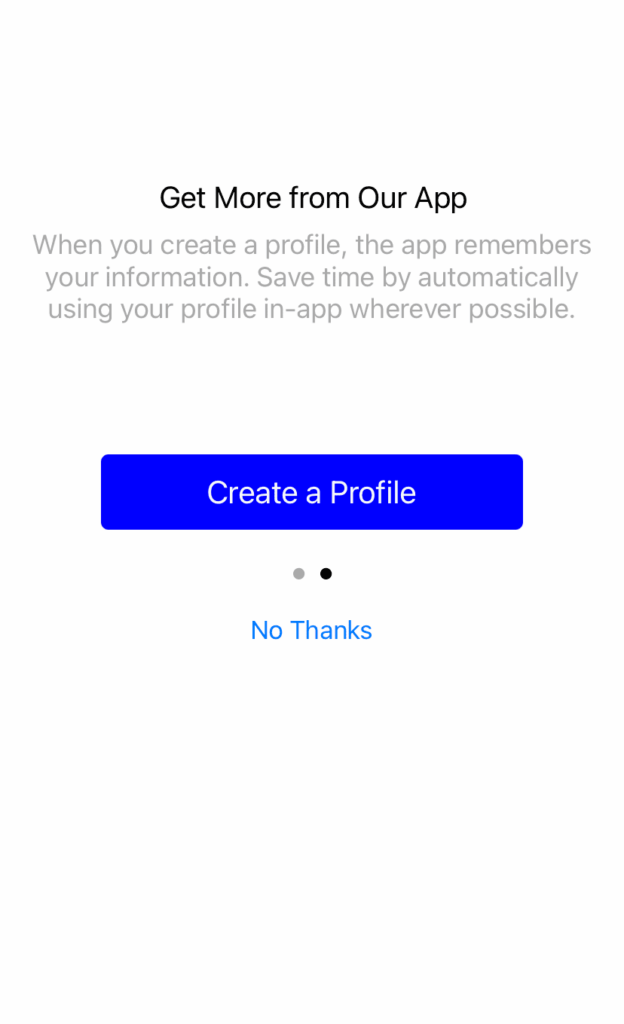Tap the Create a Profile button
The height and width of the screenshot is (1024, 624).
click(x=311, y=492)
